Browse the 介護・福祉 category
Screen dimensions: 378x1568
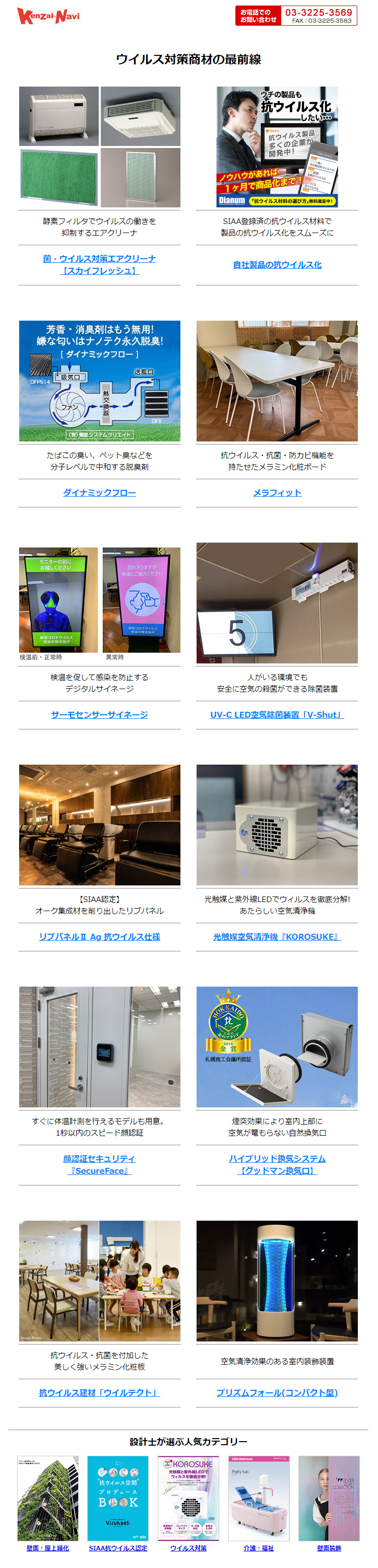259,1548
